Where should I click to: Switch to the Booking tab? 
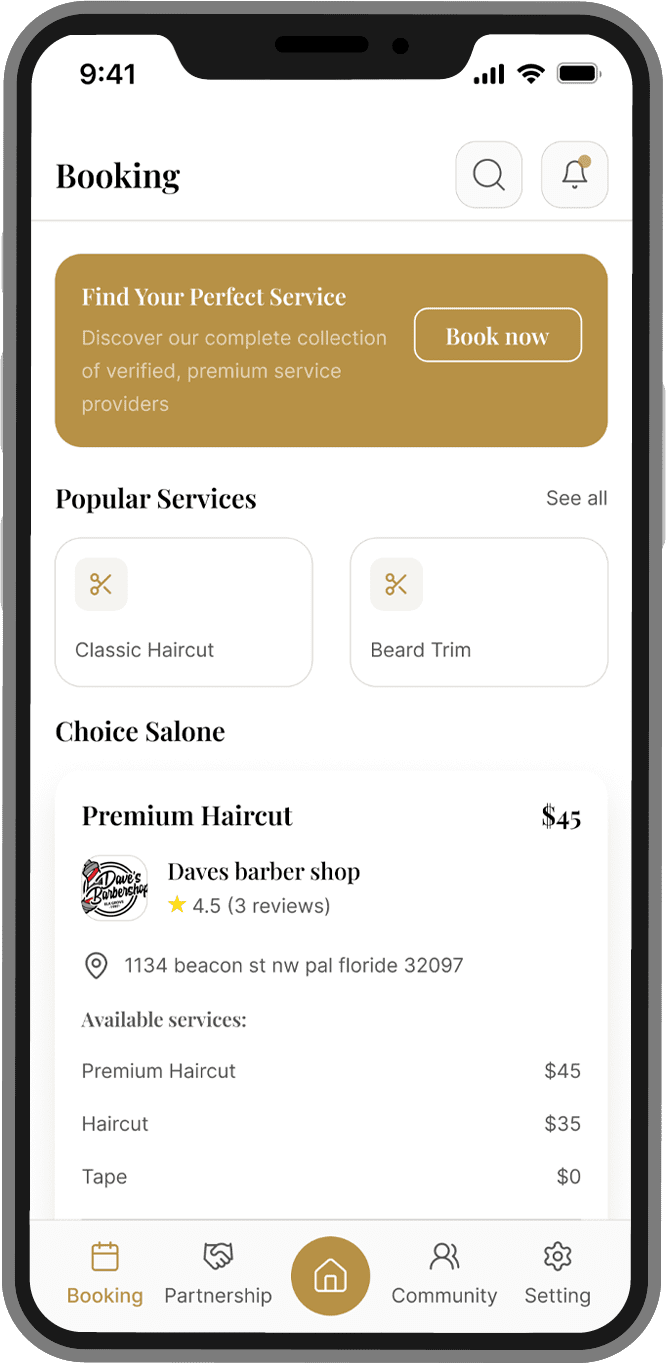(x=105, y=1274)
